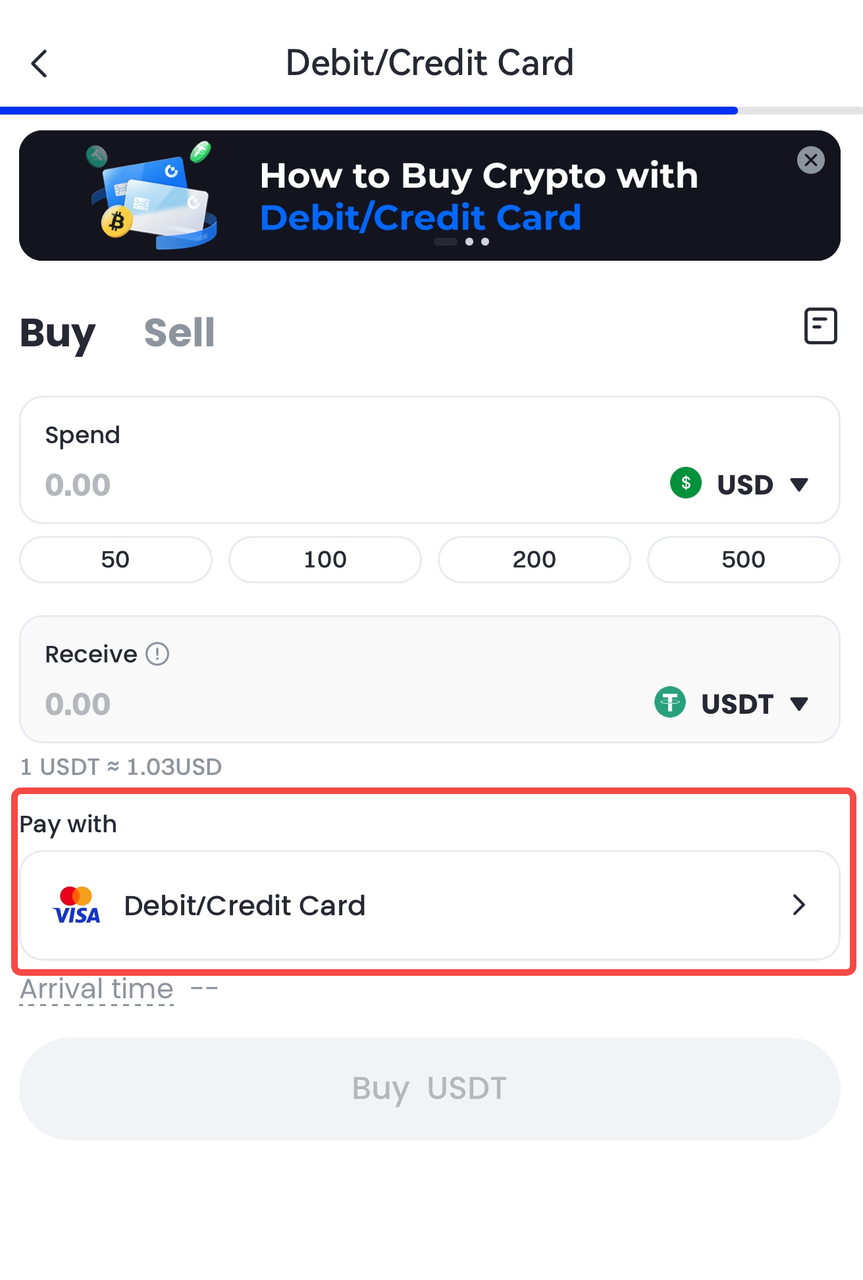
Task: Choose the 100 quick amount chip
Action: (325, 560)
